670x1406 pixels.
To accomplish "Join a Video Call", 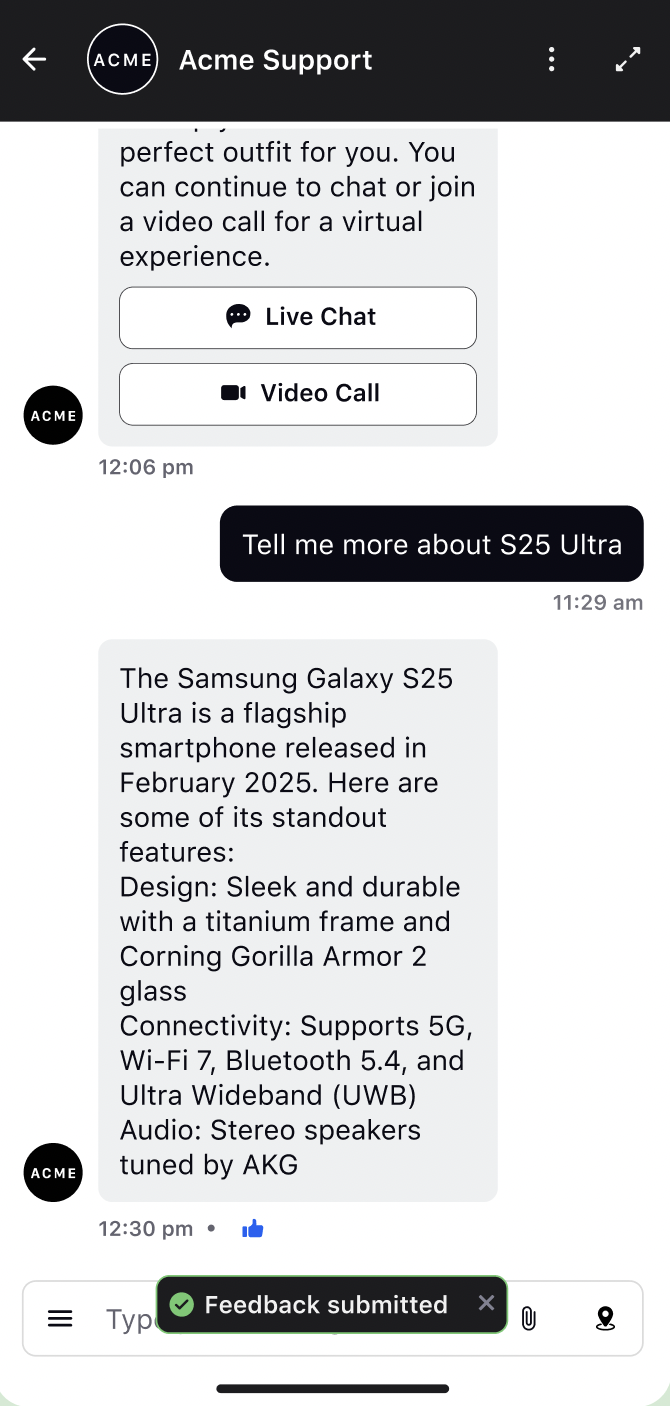I will coord(298,394).
